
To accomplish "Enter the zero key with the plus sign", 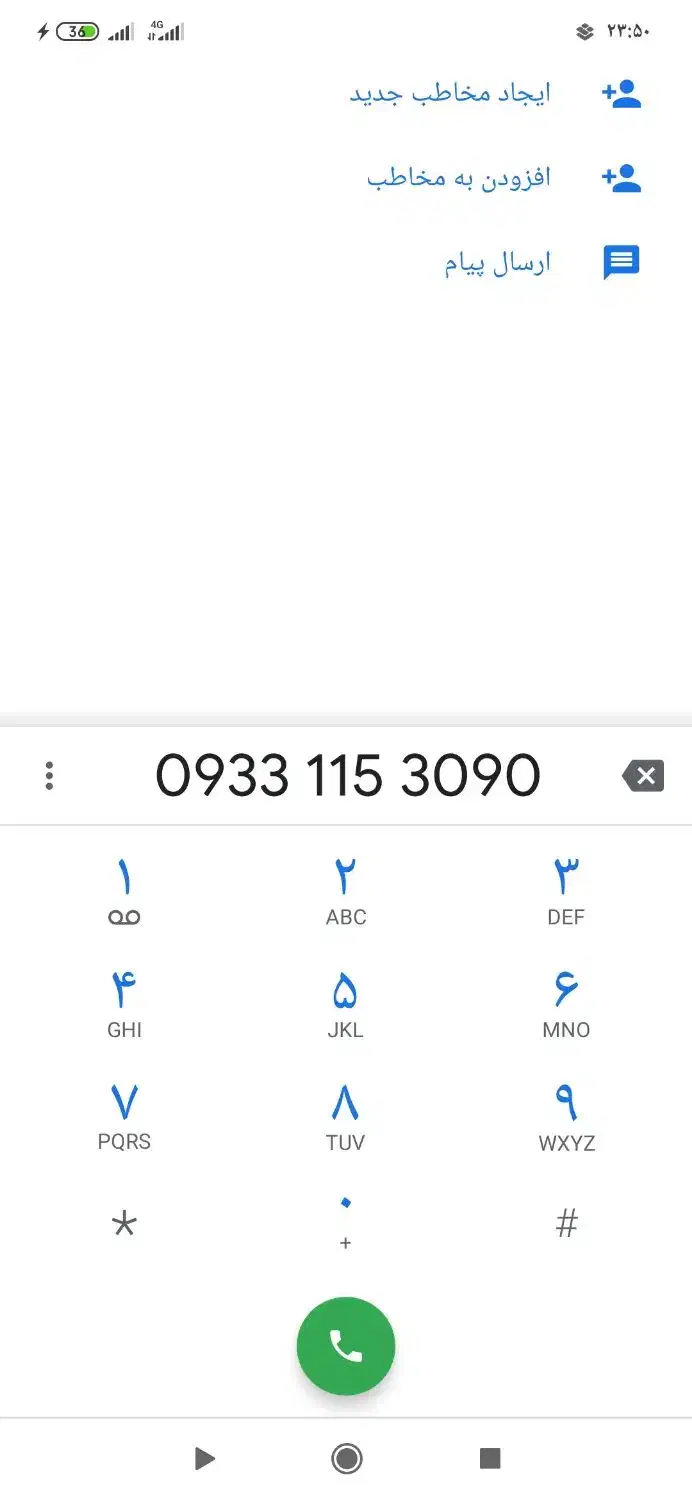I will 346,1222.
